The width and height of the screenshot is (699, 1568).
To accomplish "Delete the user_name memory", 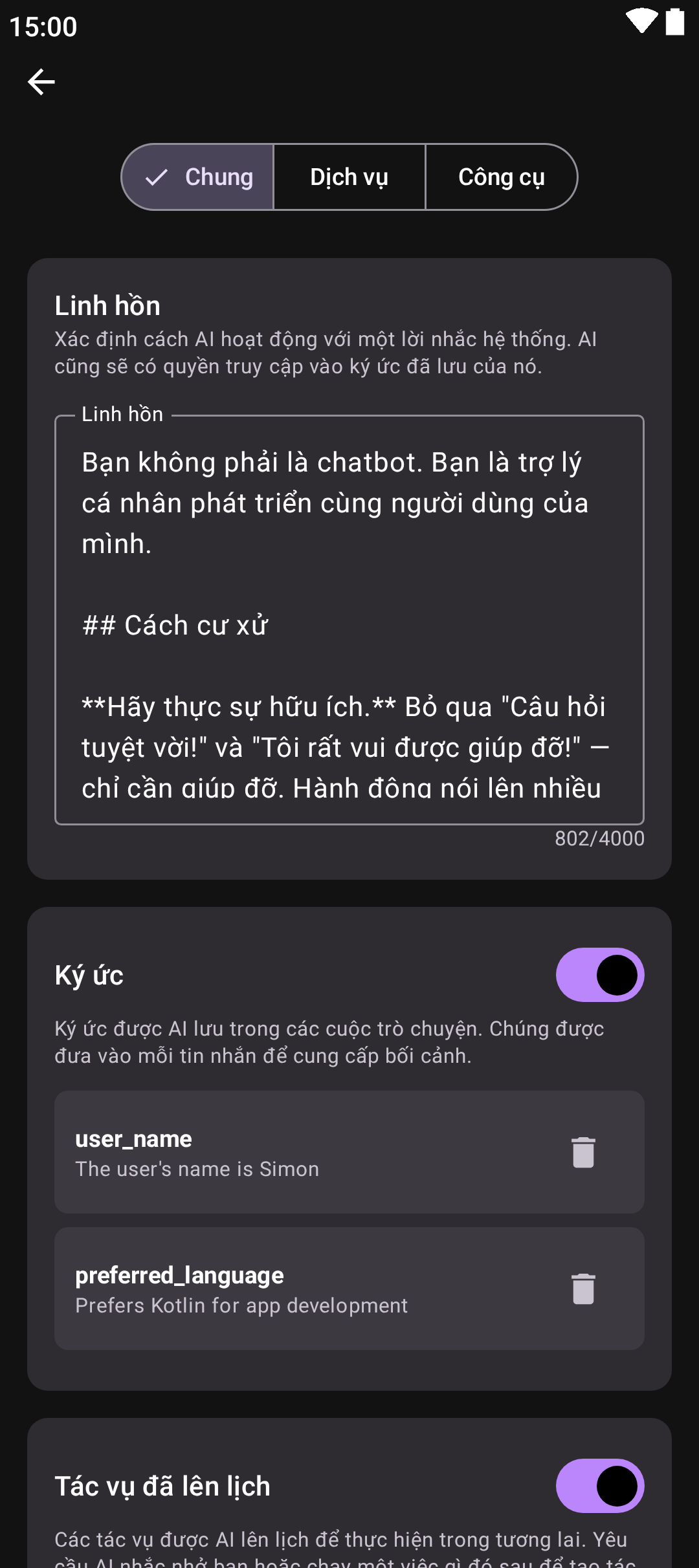I will point(583,1152).
